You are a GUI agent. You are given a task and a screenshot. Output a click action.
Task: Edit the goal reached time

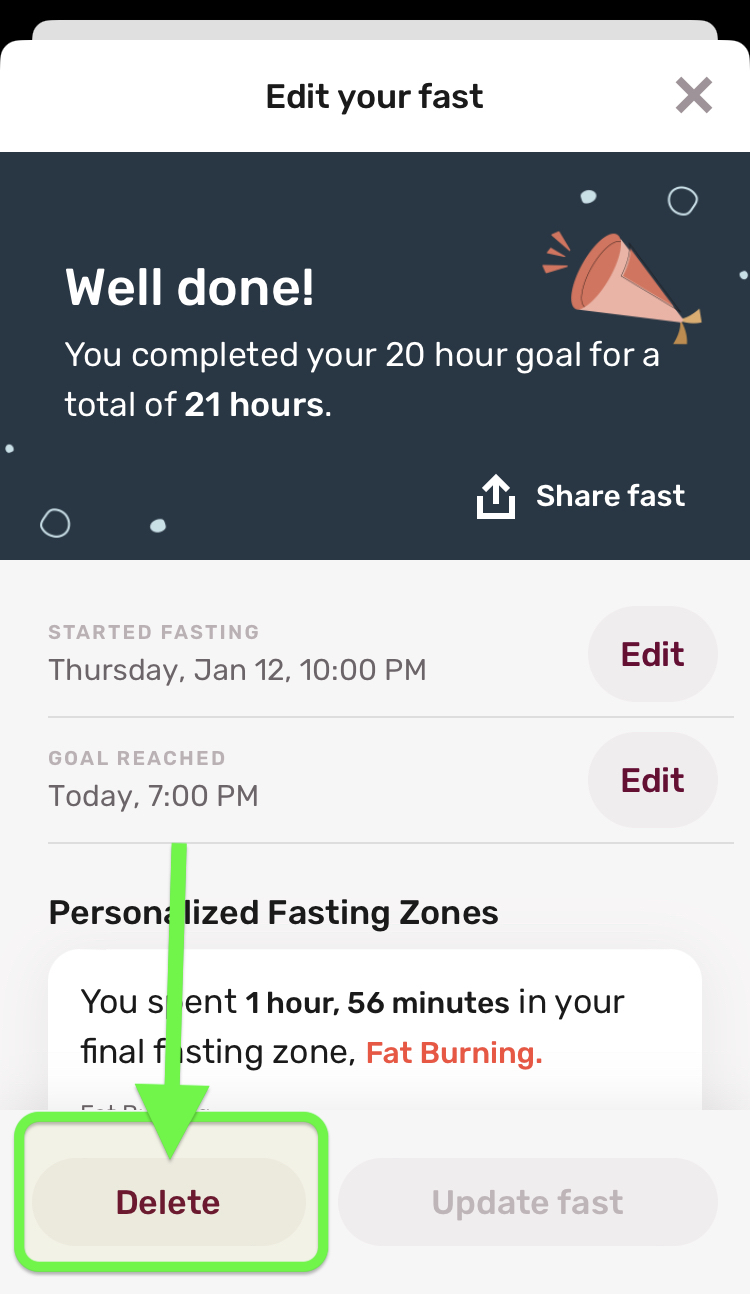(x=652, y=780)
